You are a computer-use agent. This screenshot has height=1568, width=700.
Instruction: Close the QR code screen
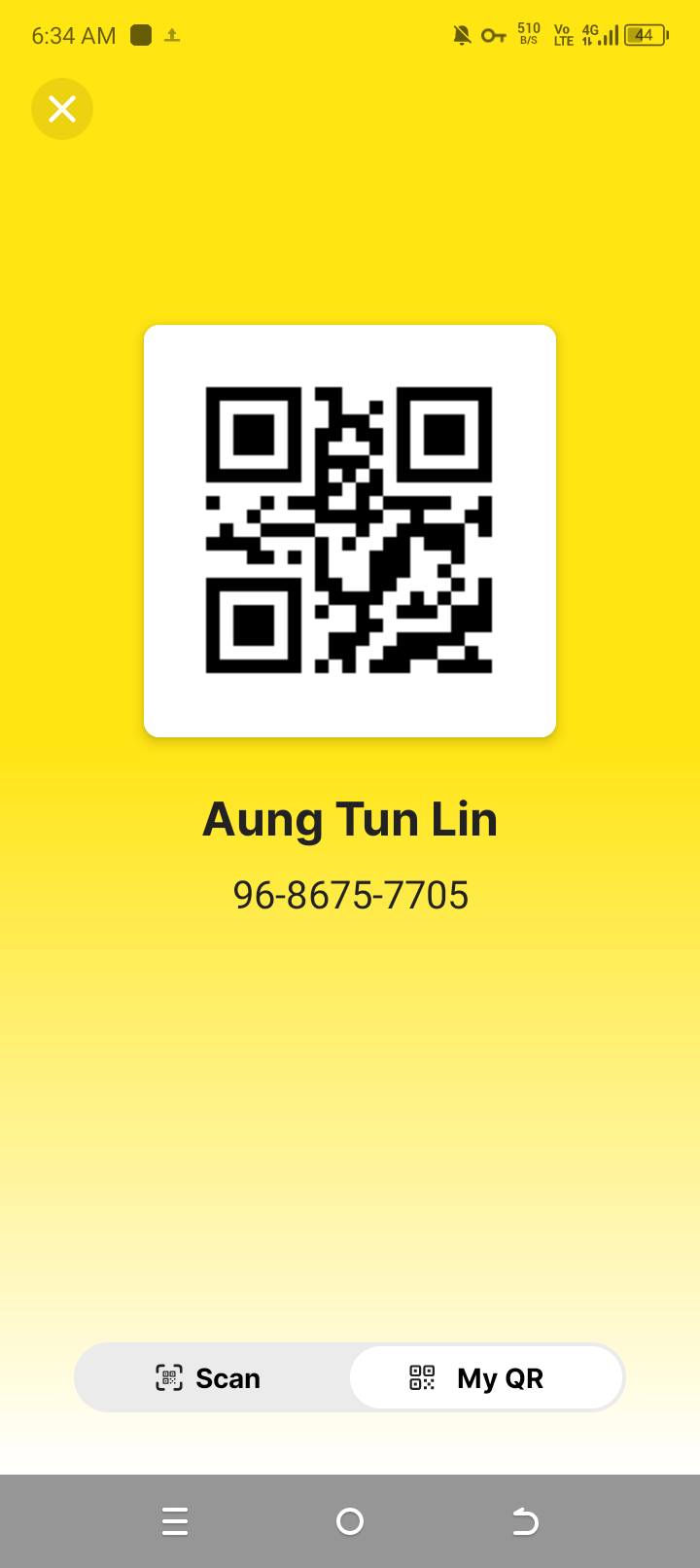coord(62,109)
